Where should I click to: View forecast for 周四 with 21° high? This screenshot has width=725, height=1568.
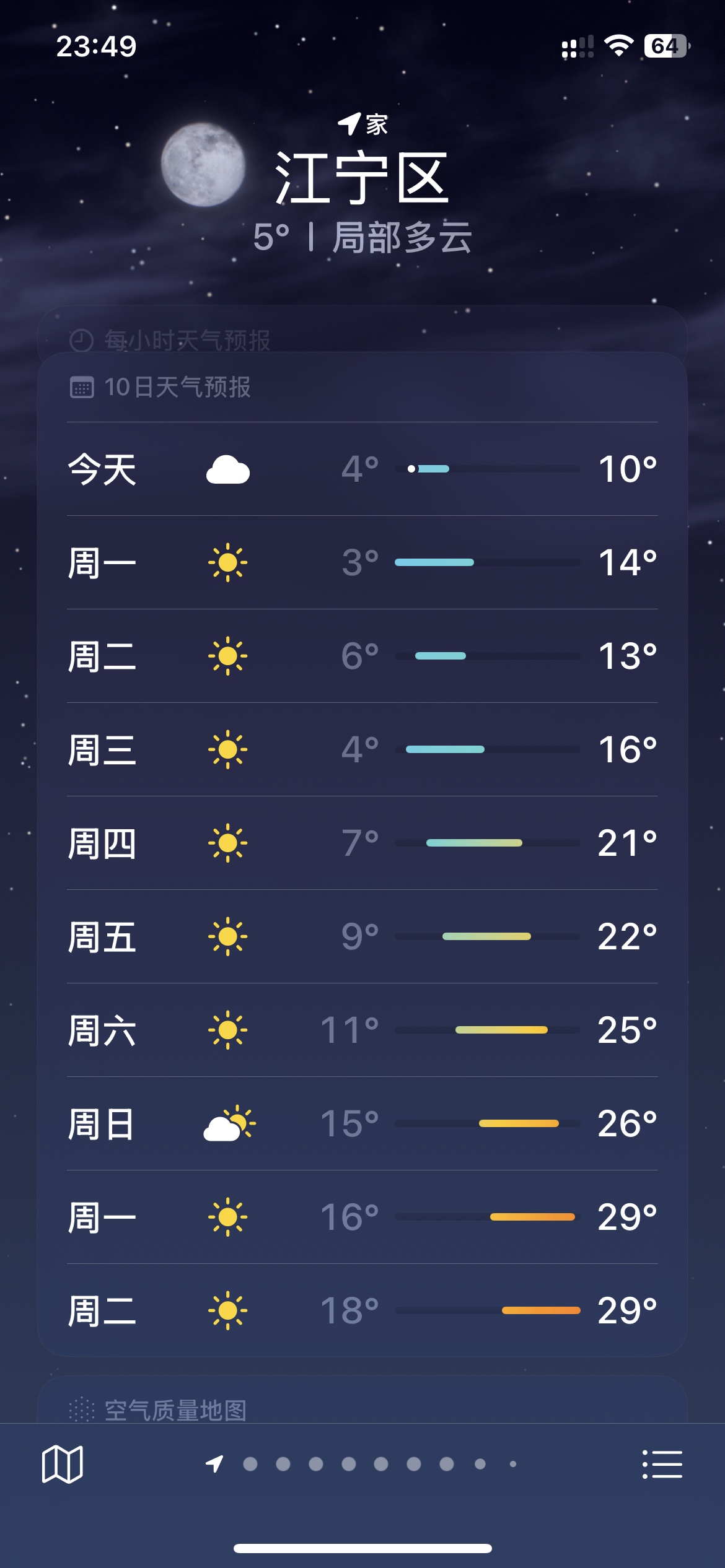coord(362,843)
